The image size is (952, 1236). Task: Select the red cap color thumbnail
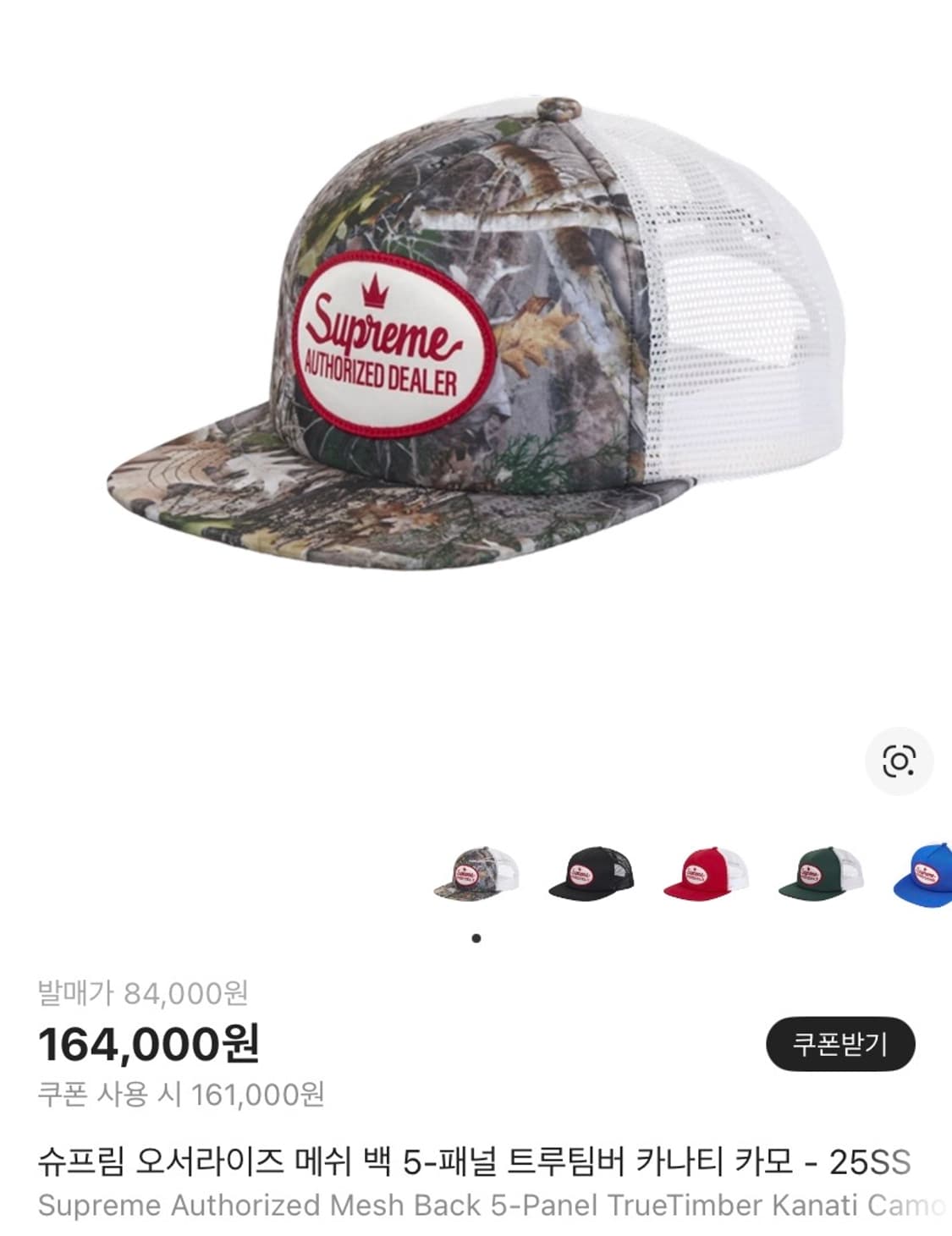tap(706, 874)
